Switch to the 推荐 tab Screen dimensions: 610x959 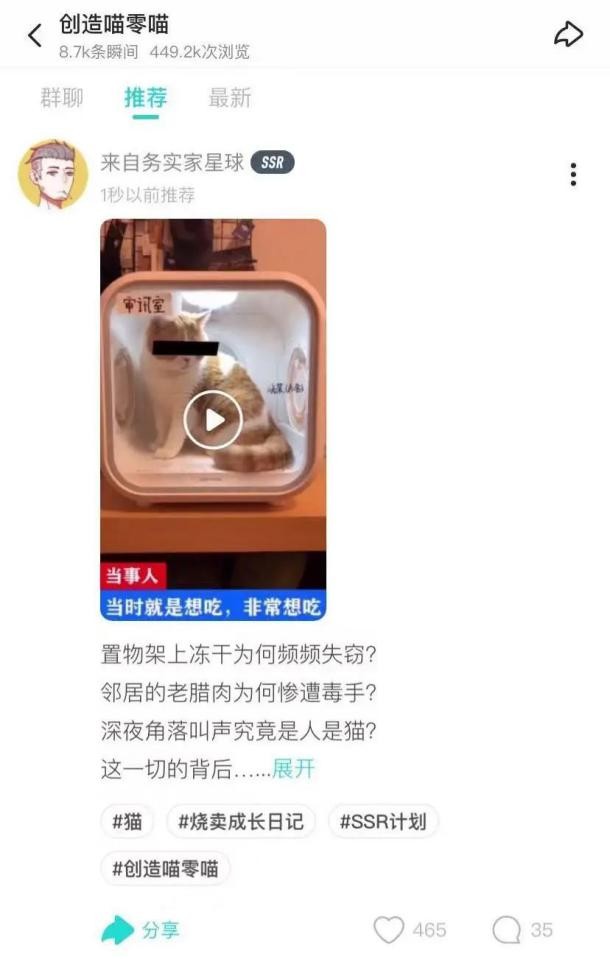click(145, 98)
